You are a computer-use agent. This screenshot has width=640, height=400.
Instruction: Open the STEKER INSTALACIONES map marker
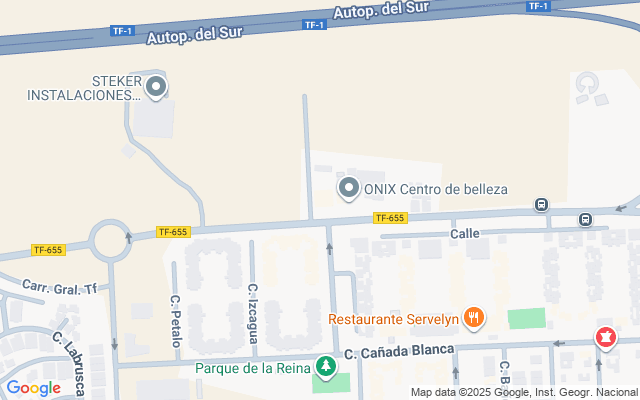(x=156, y=88)
